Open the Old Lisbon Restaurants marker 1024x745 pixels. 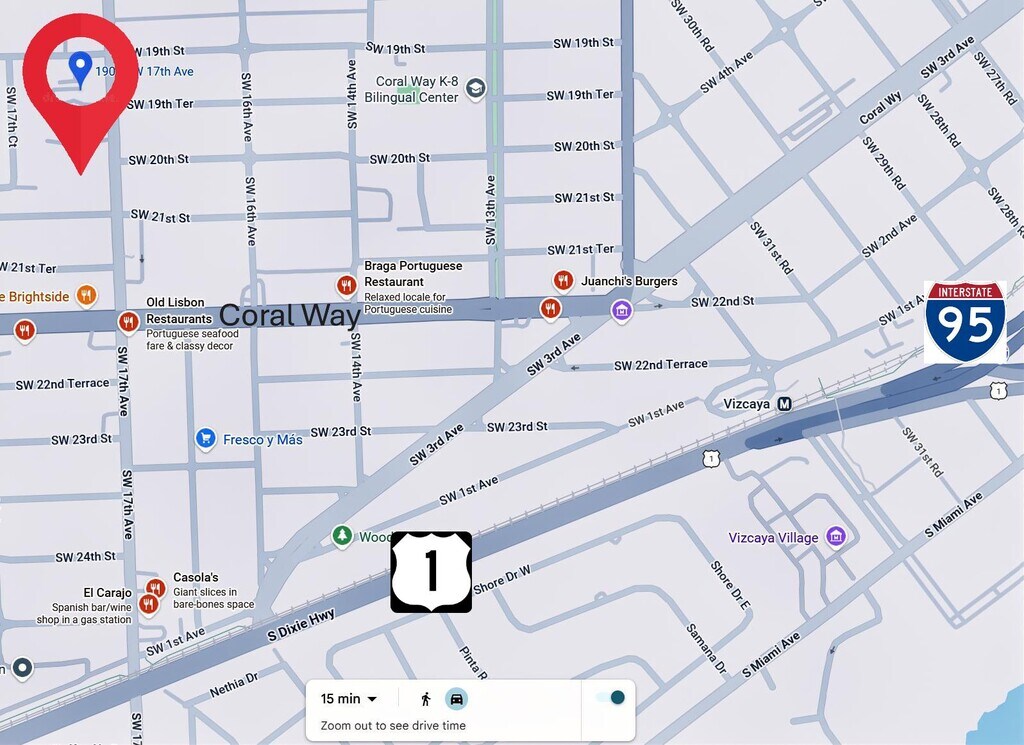pos(127,322)
